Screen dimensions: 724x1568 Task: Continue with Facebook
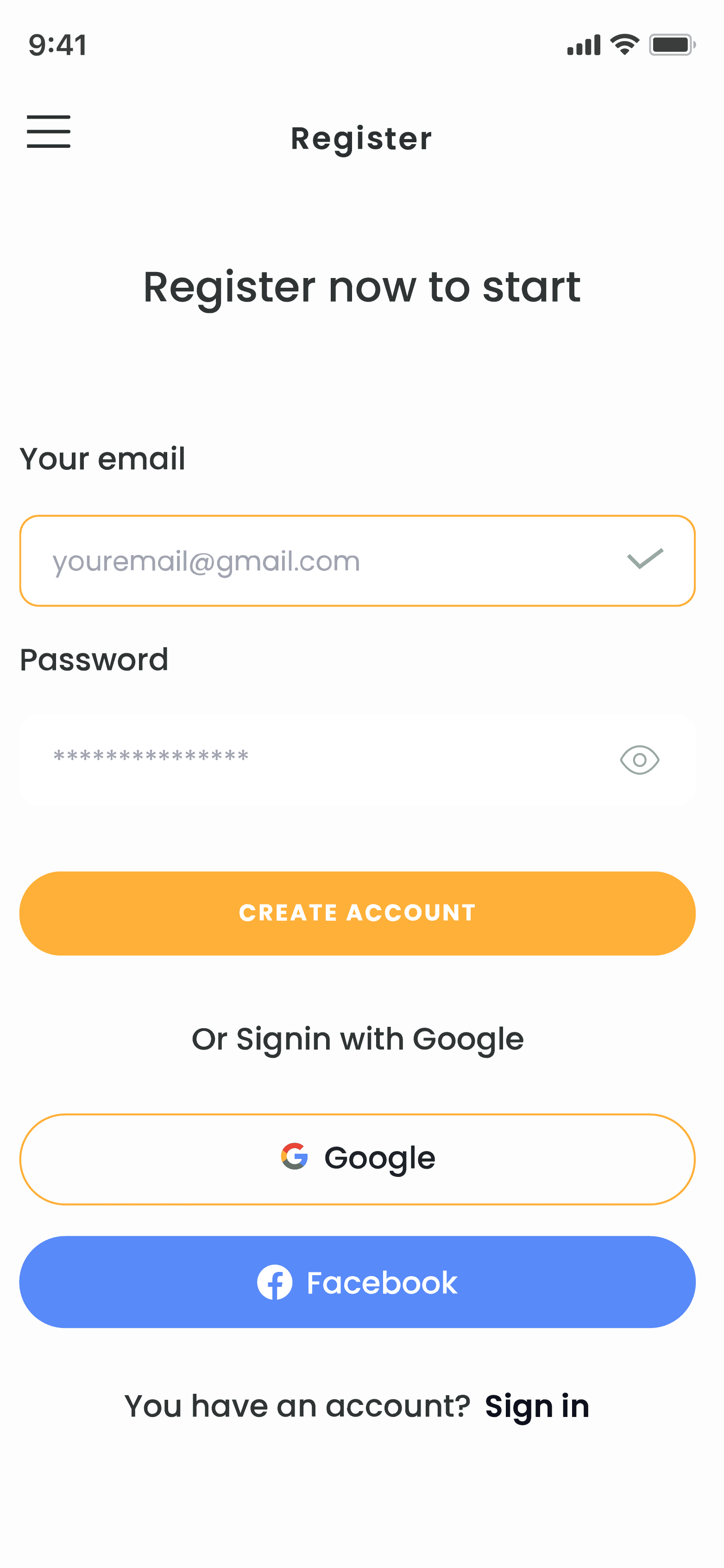[357, 1282]
